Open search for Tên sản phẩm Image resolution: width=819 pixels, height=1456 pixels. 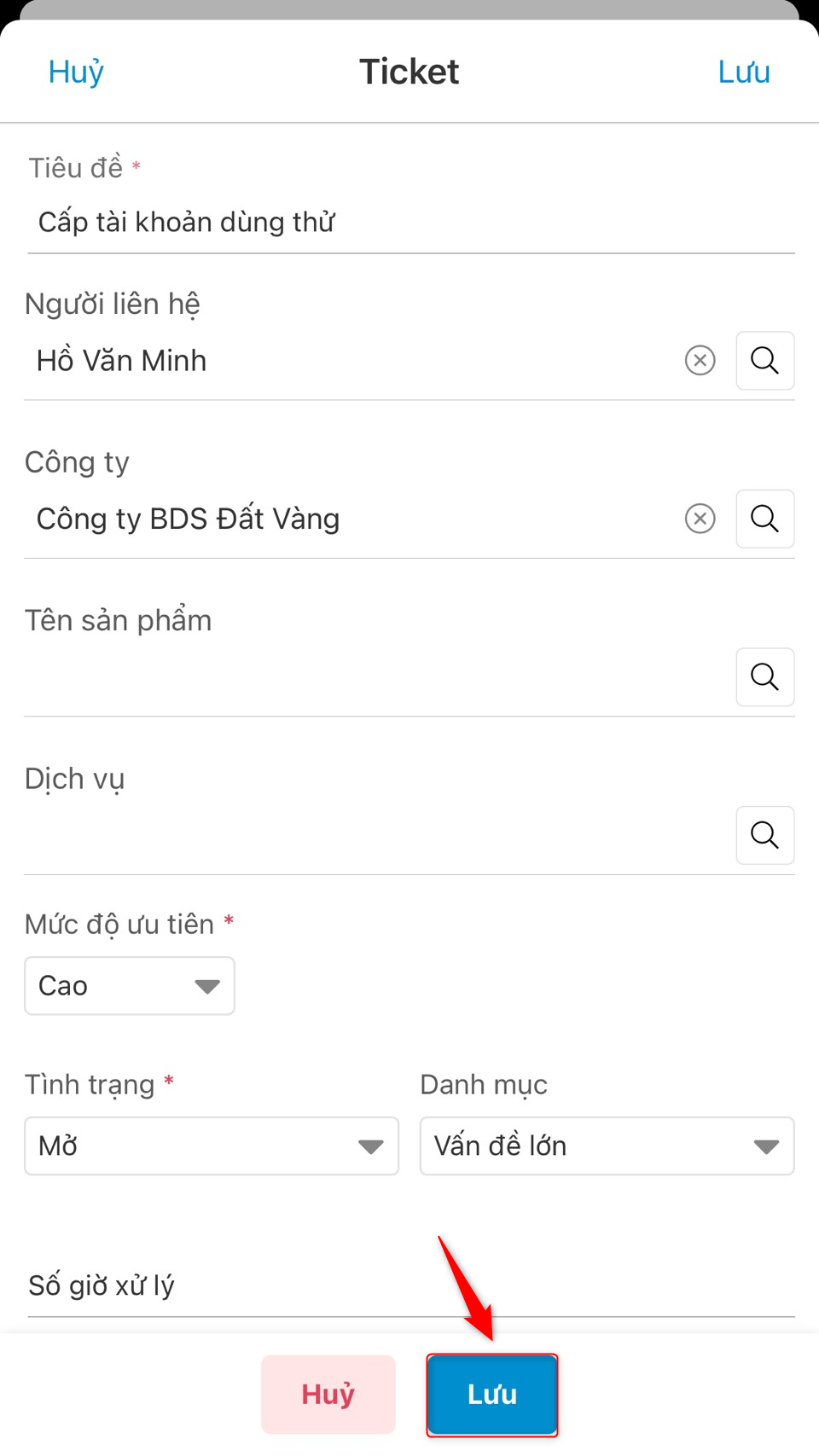click(x=765, y=677)
